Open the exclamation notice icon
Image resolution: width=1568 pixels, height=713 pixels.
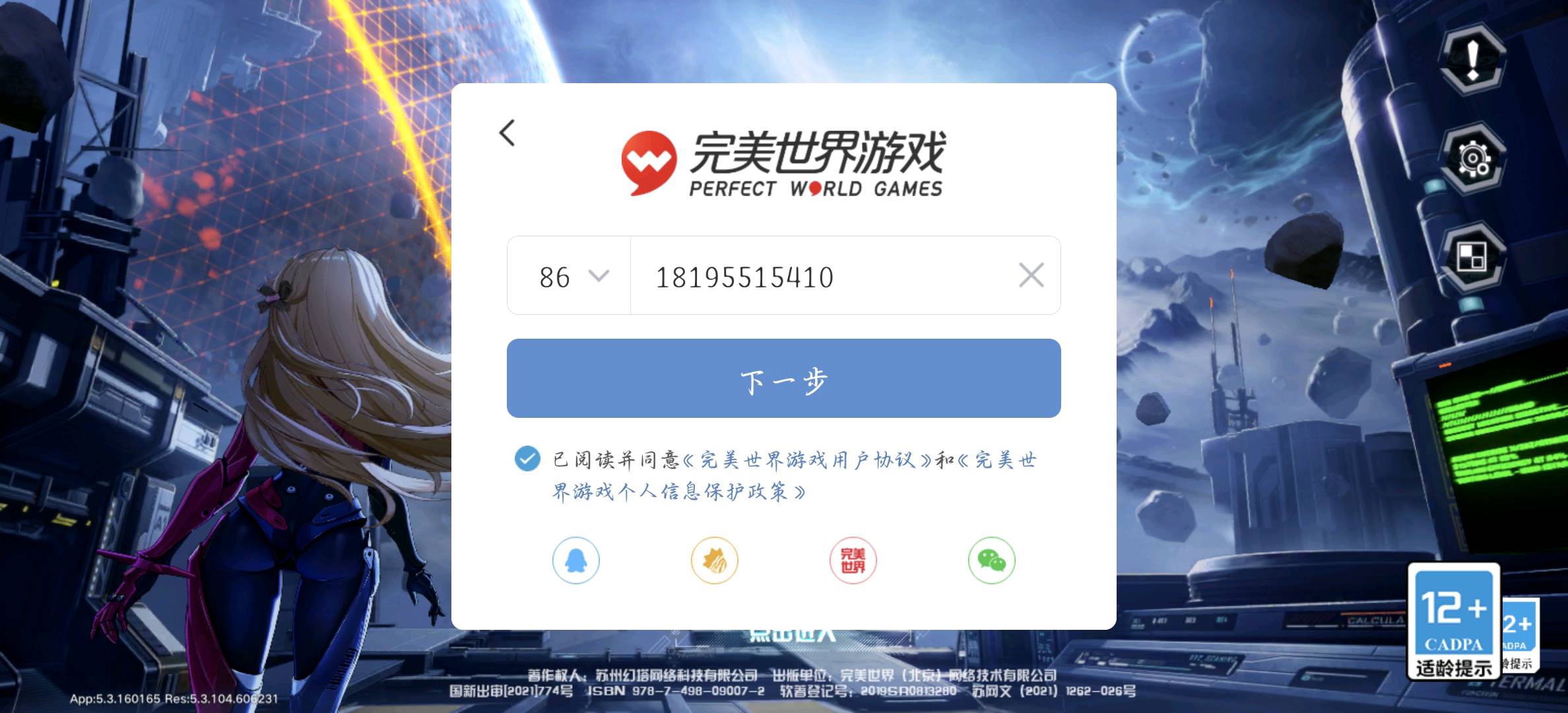[1472, 58]
